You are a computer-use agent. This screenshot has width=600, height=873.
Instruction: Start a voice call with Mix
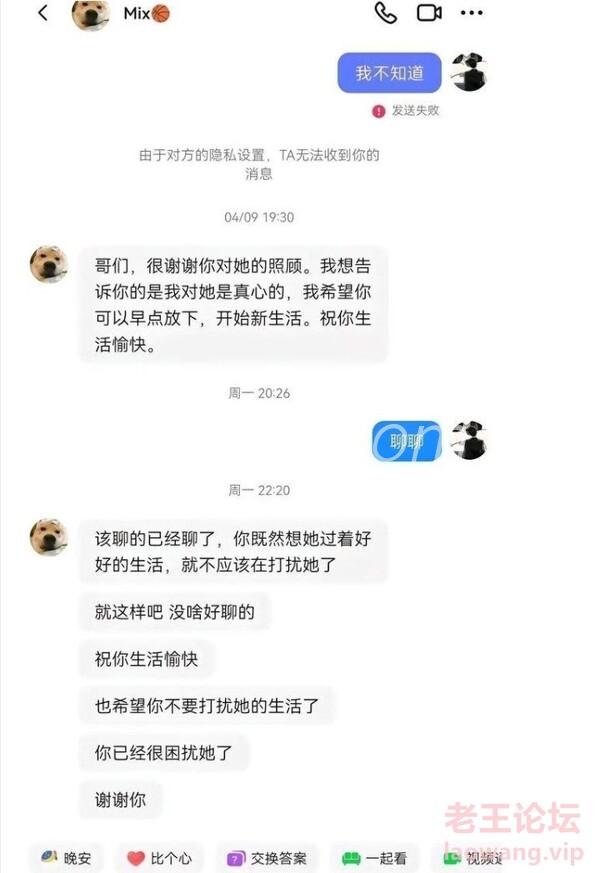point(385,13)
